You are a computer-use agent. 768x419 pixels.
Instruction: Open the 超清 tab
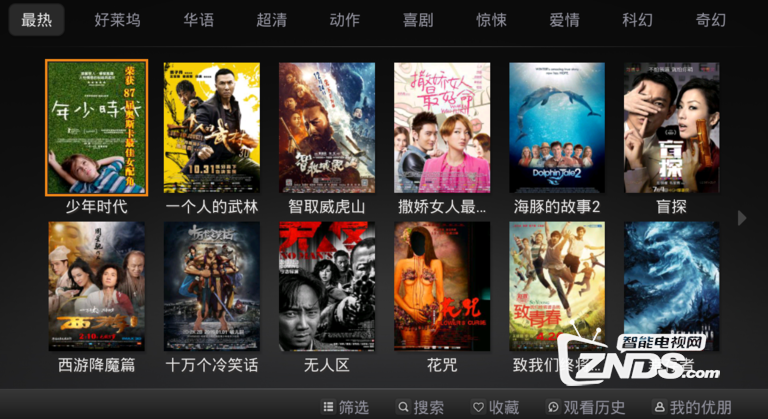(271, 19)
